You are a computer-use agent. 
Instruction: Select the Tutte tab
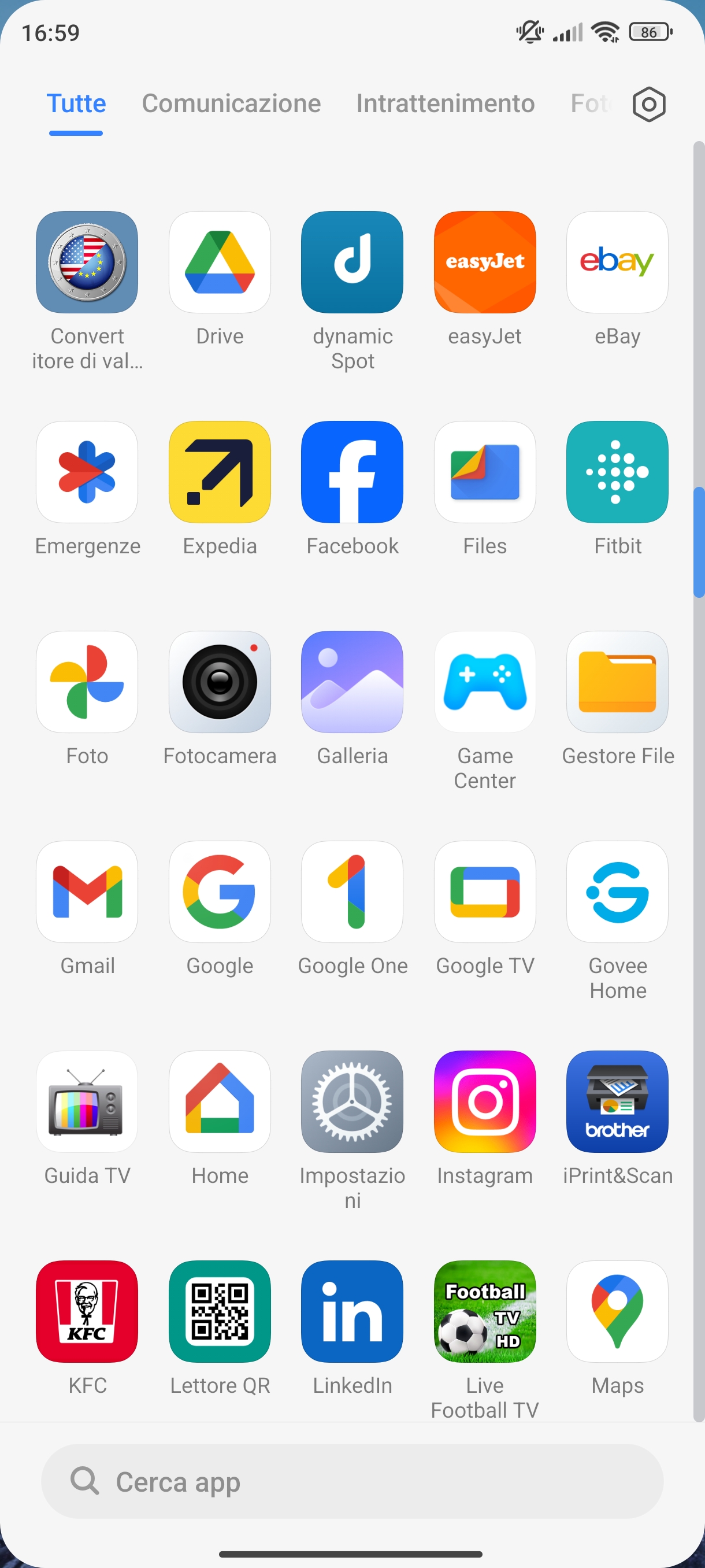pos(76,103)
